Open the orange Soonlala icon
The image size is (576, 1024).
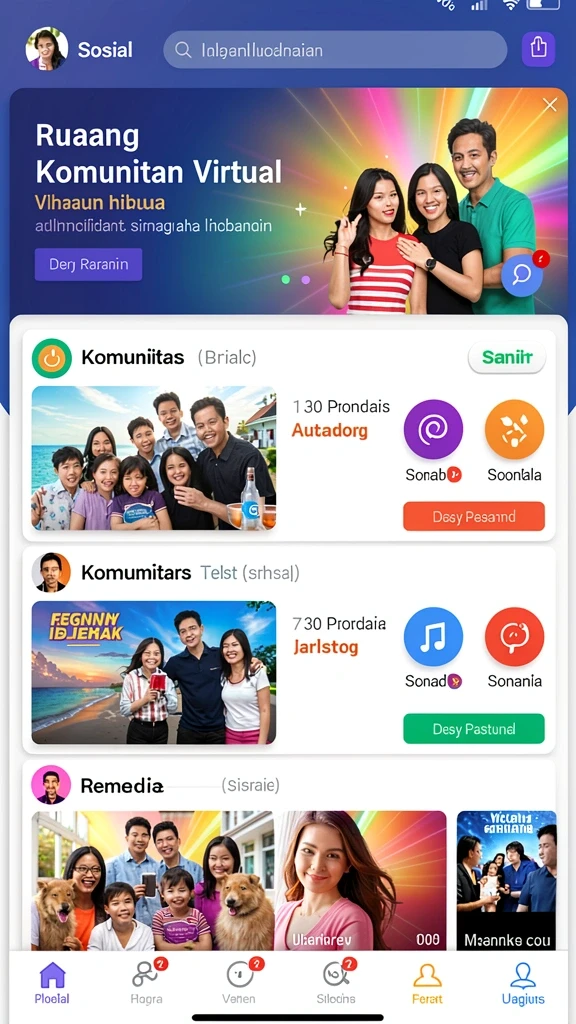click(515, 430)
